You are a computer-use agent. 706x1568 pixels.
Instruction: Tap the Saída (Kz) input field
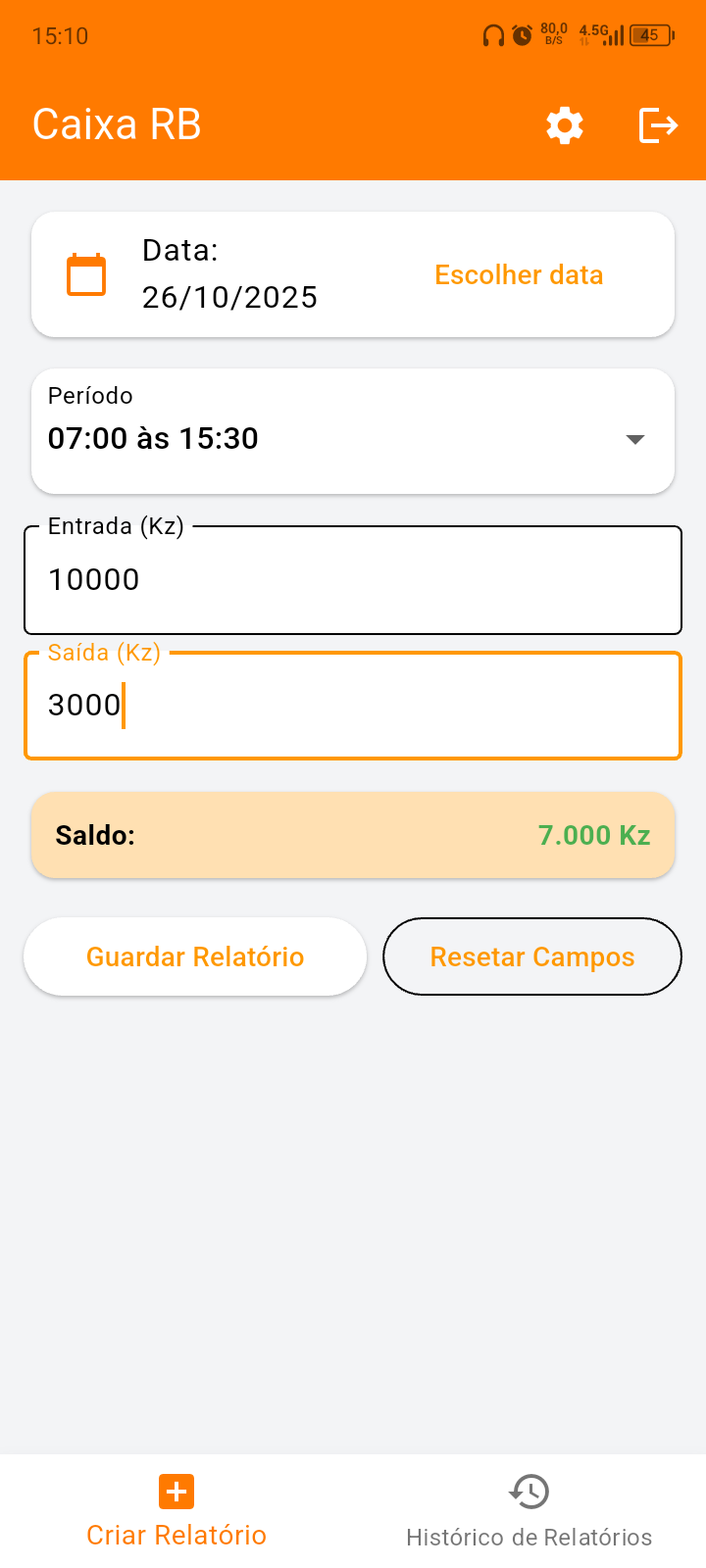click(353, 706)
